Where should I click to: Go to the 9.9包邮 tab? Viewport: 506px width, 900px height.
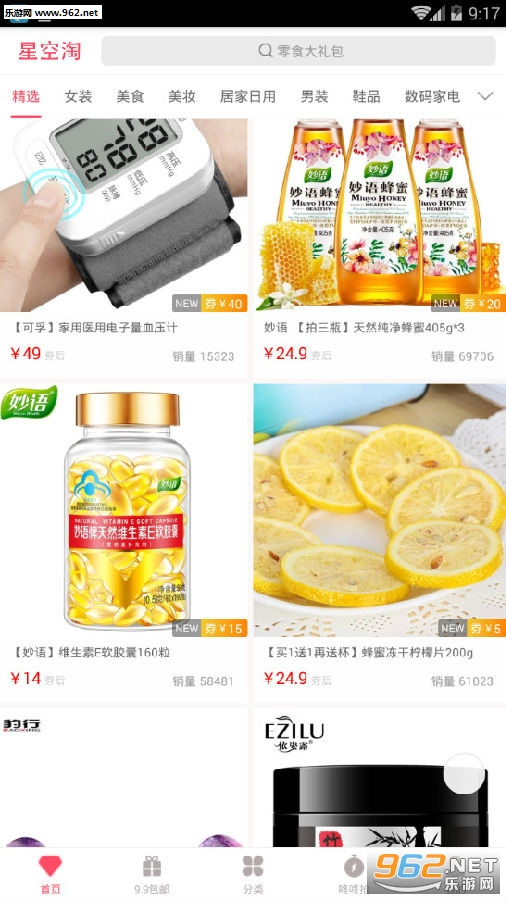(152, 875)
